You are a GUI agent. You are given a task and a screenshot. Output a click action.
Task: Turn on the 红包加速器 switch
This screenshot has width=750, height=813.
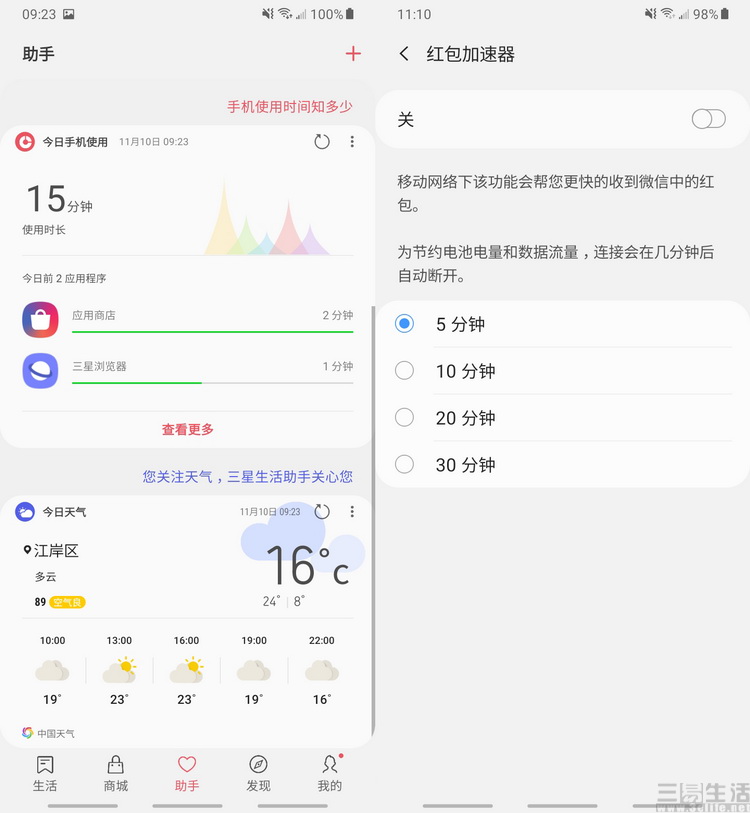(708, 120)
